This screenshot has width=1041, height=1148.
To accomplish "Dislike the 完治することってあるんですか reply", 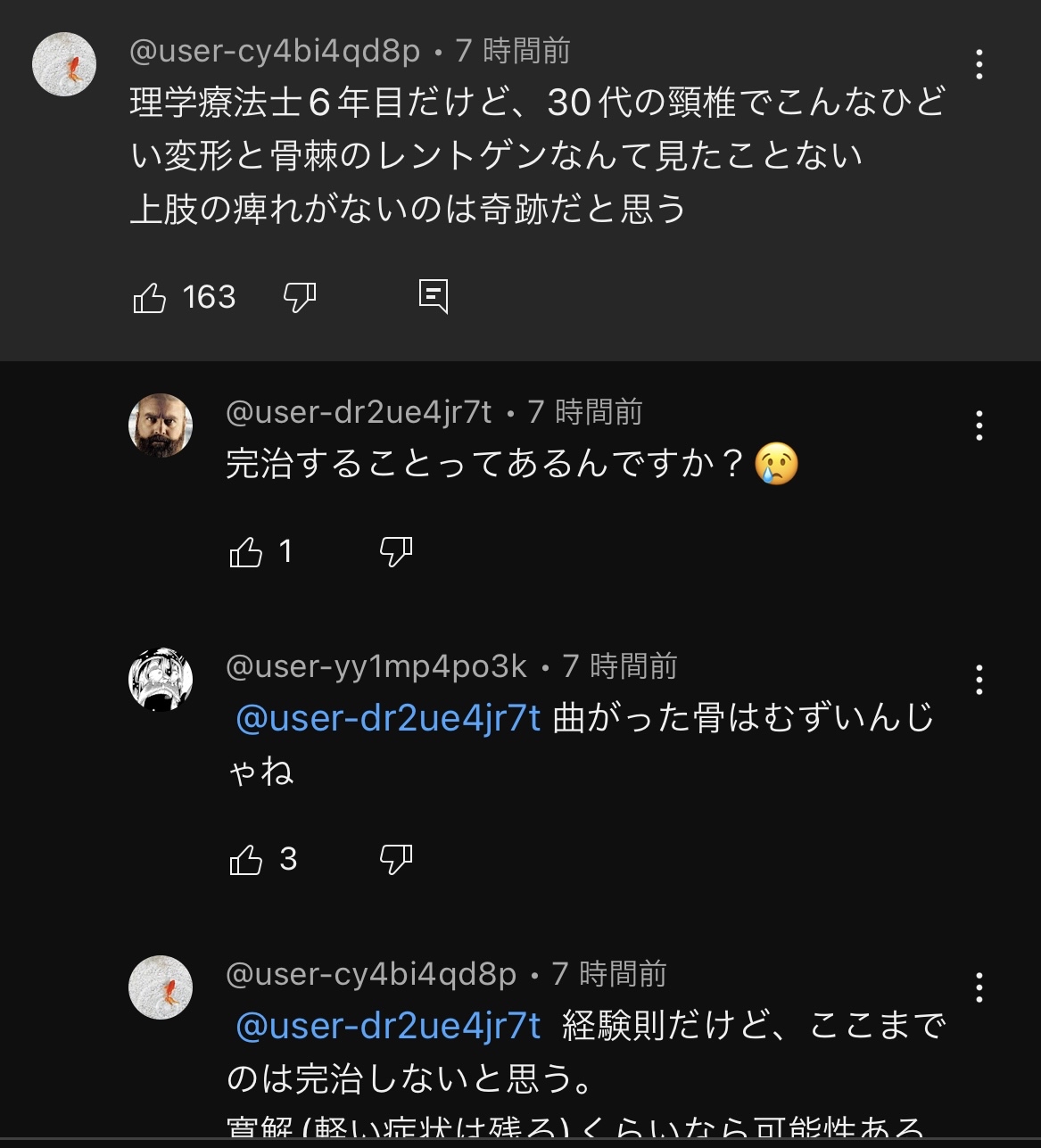I will 396,552.
